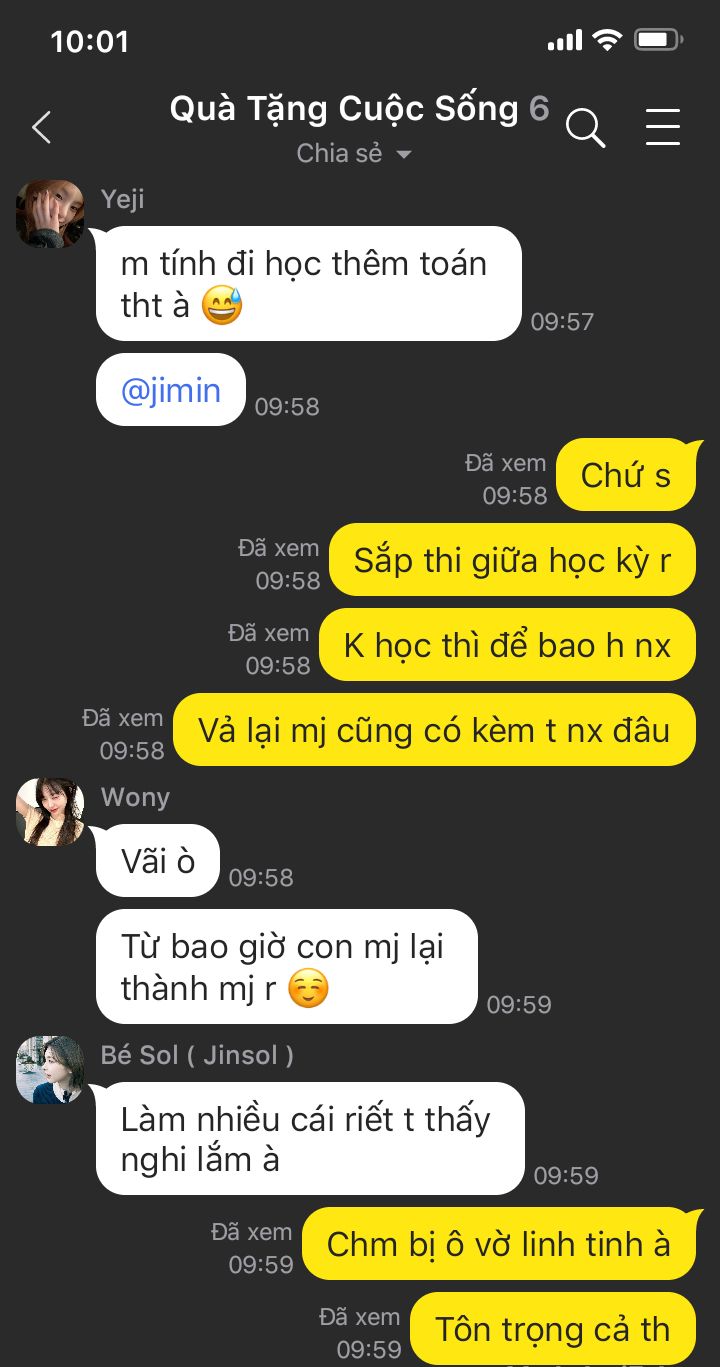Expand the Chia sẻ dropdown
This screenshot has height=1367, width=720.
pos(355,154)
